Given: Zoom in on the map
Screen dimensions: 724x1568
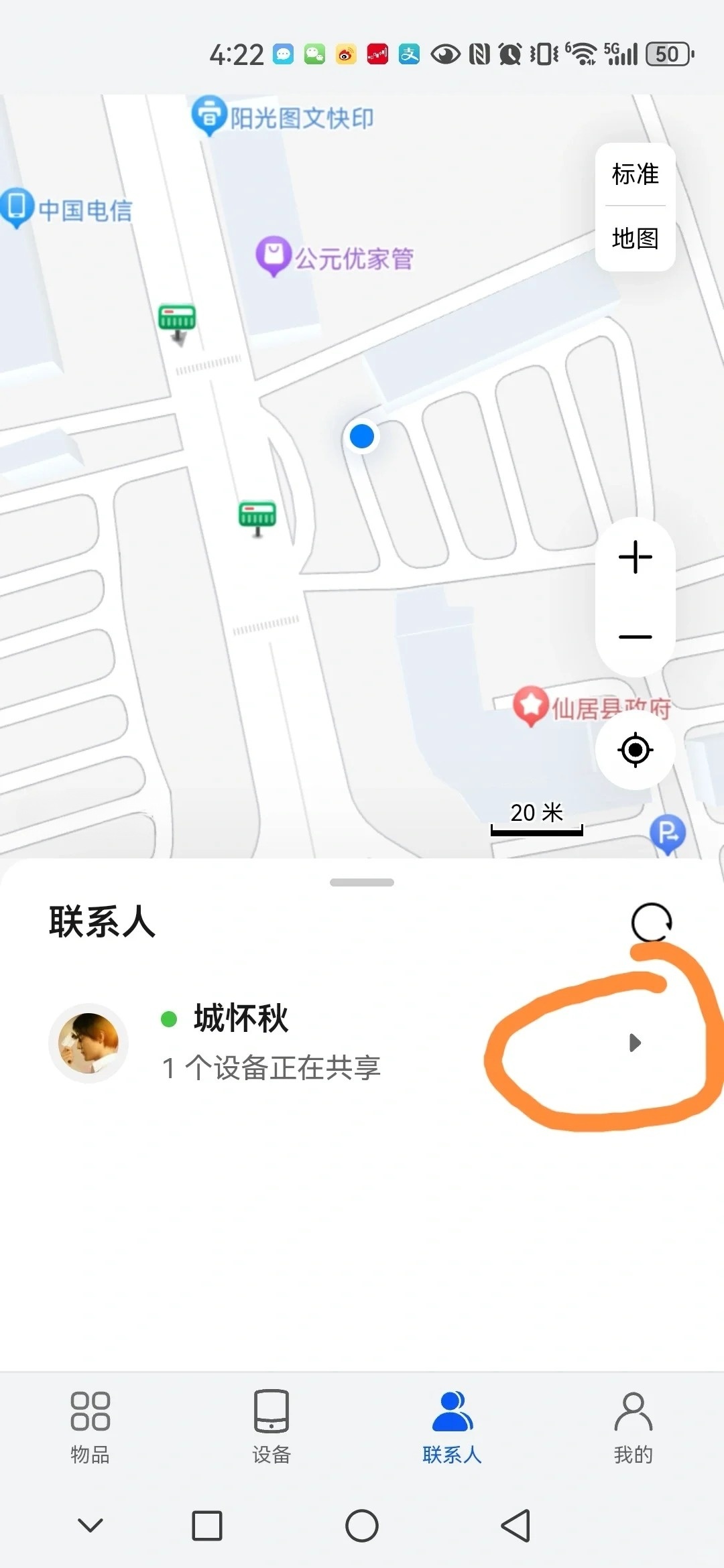Looking at the screenshot, I should click(635, 558).
